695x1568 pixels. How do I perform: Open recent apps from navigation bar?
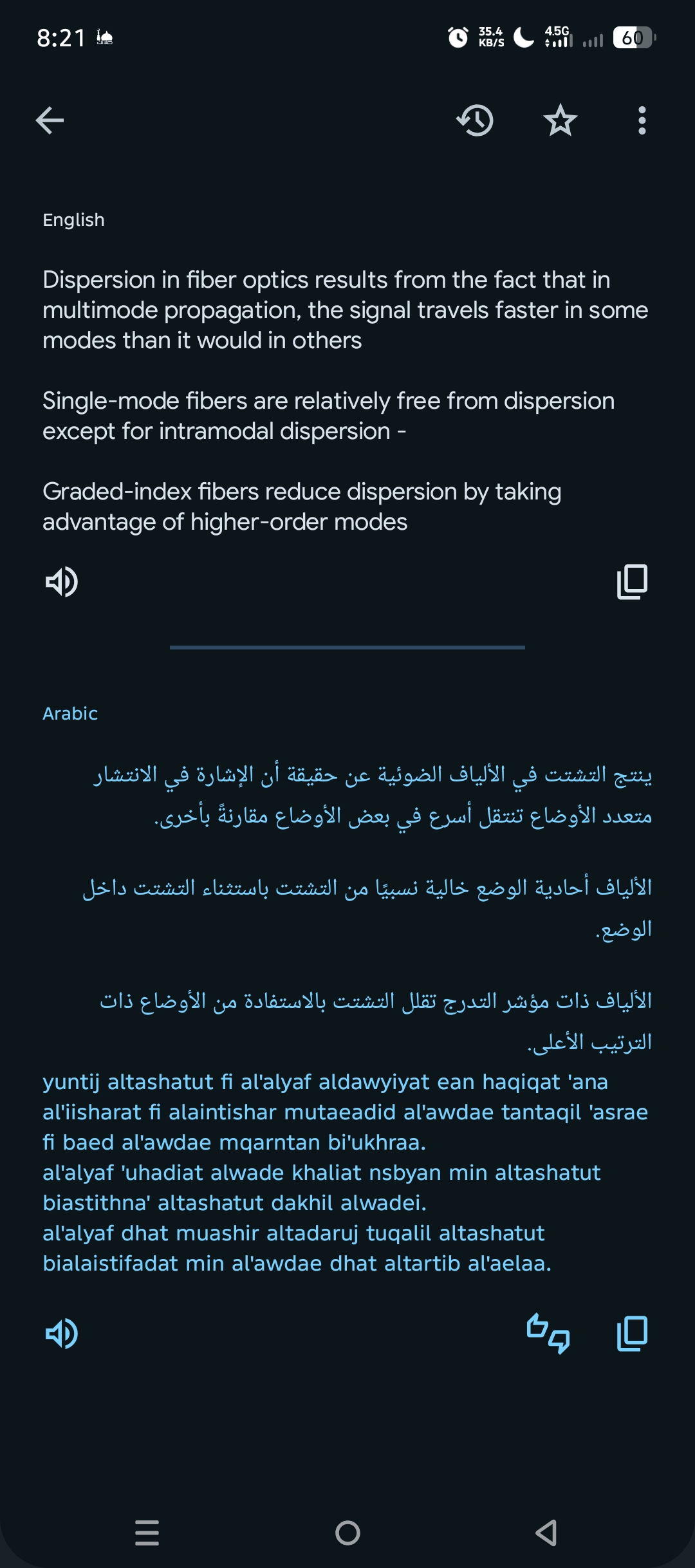coord(147,1533)
